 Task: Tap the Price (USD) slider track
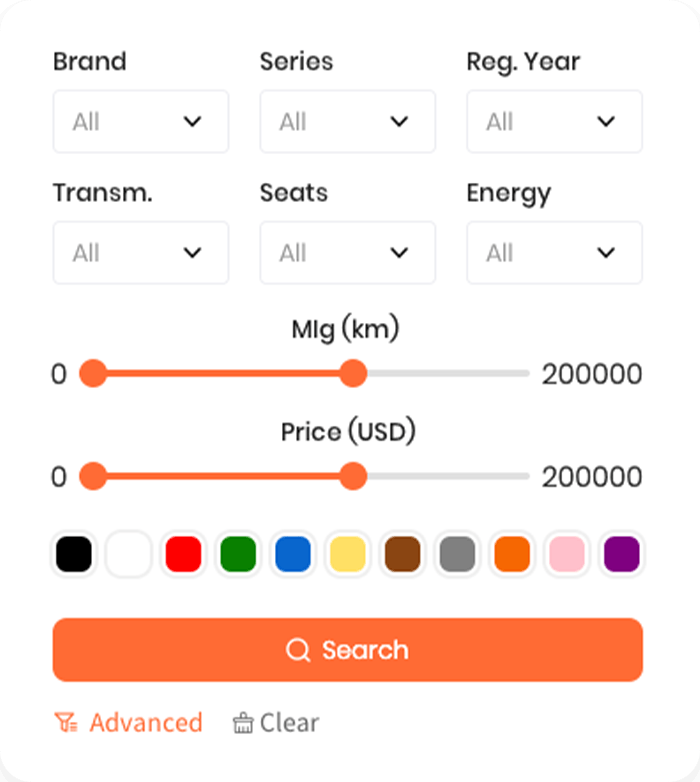440,476
